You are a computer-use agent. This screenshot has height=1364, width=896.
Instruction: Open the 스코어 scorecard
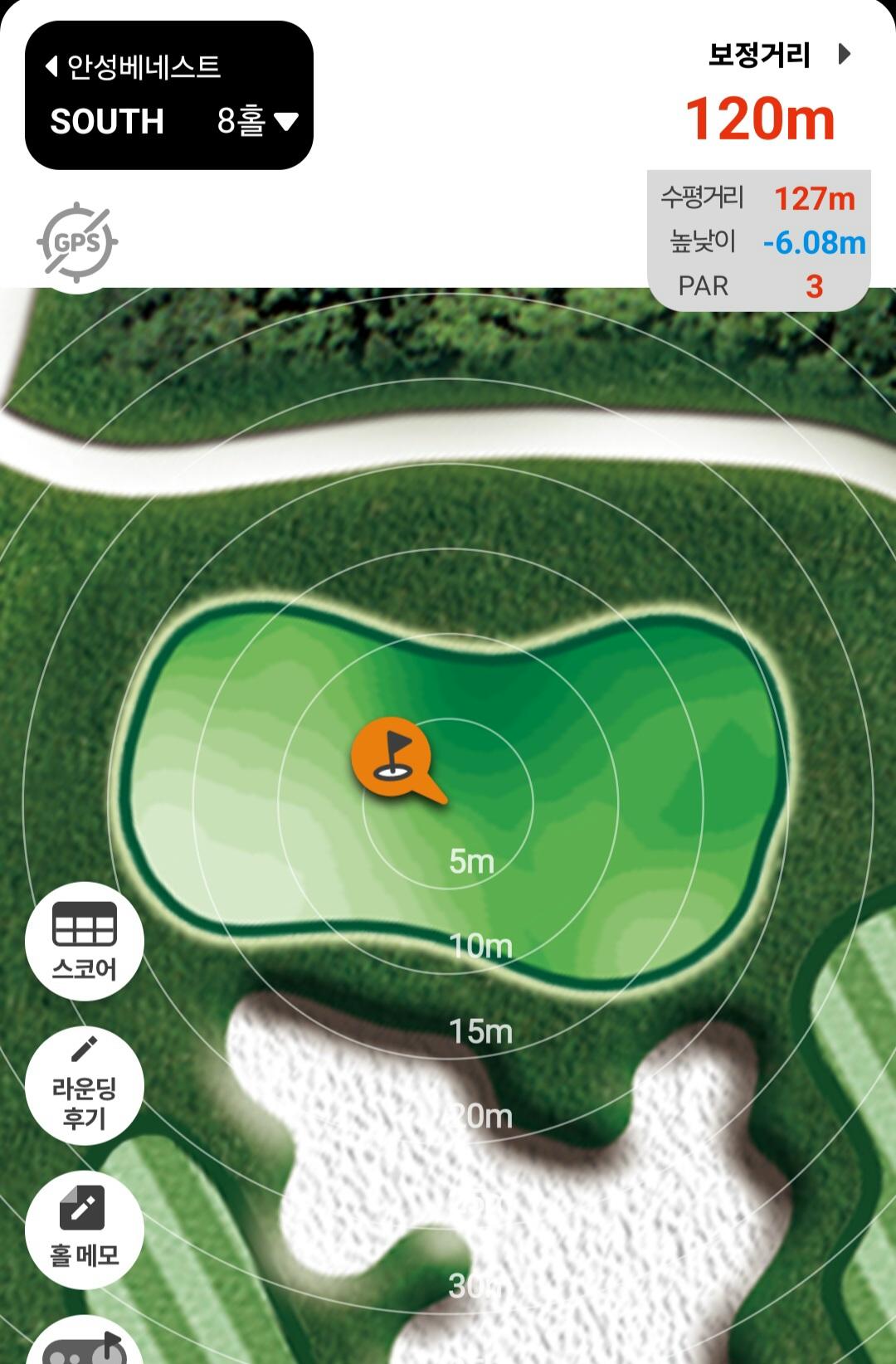point(85,942)
